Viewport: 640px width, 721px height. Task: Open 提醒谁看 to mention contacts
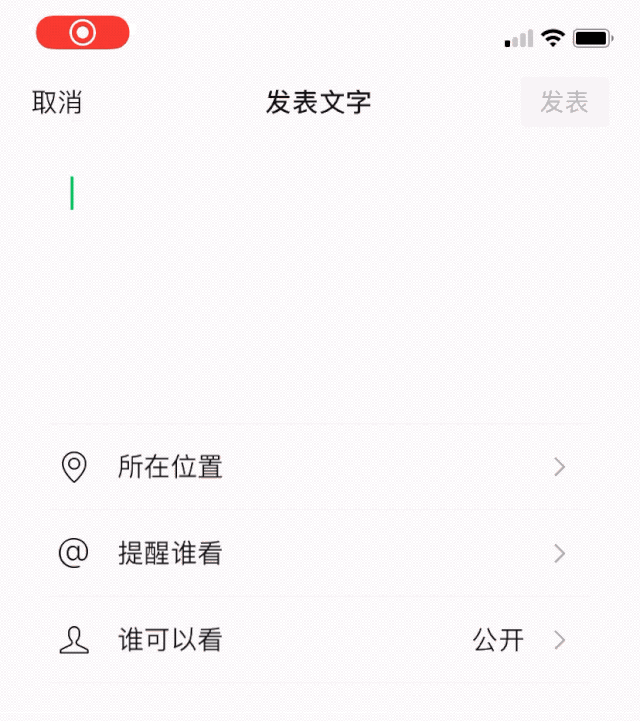tap(320, 553)
